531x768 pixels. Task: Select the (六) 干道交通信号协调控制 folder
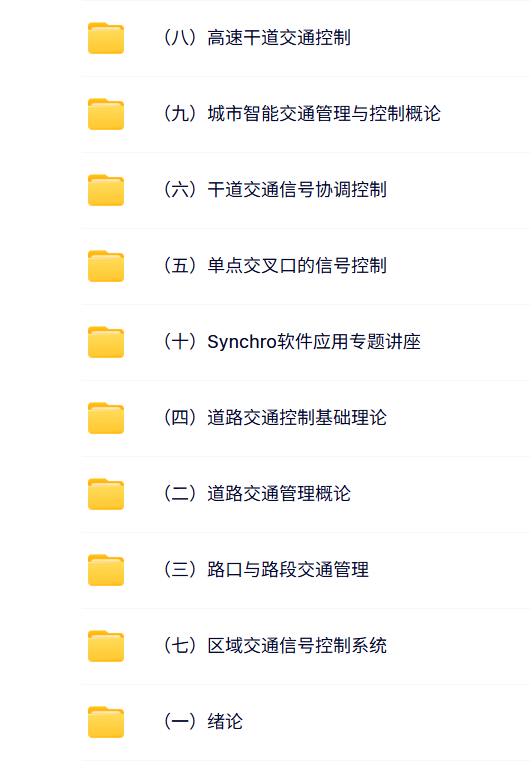click(306, 190)
